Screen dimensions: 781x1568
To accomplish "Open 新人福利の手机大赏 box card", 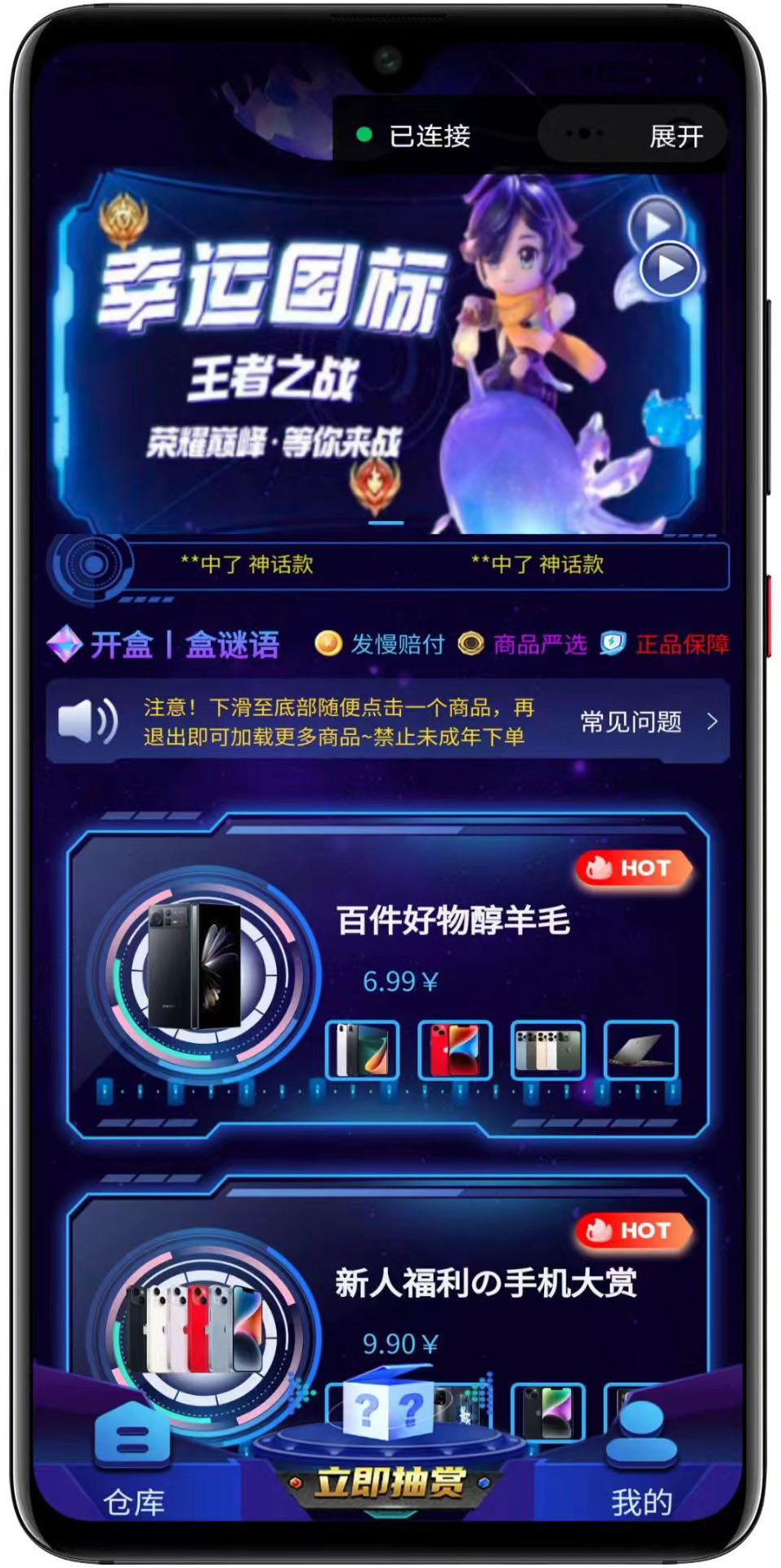I will (x=484, y=1283).
